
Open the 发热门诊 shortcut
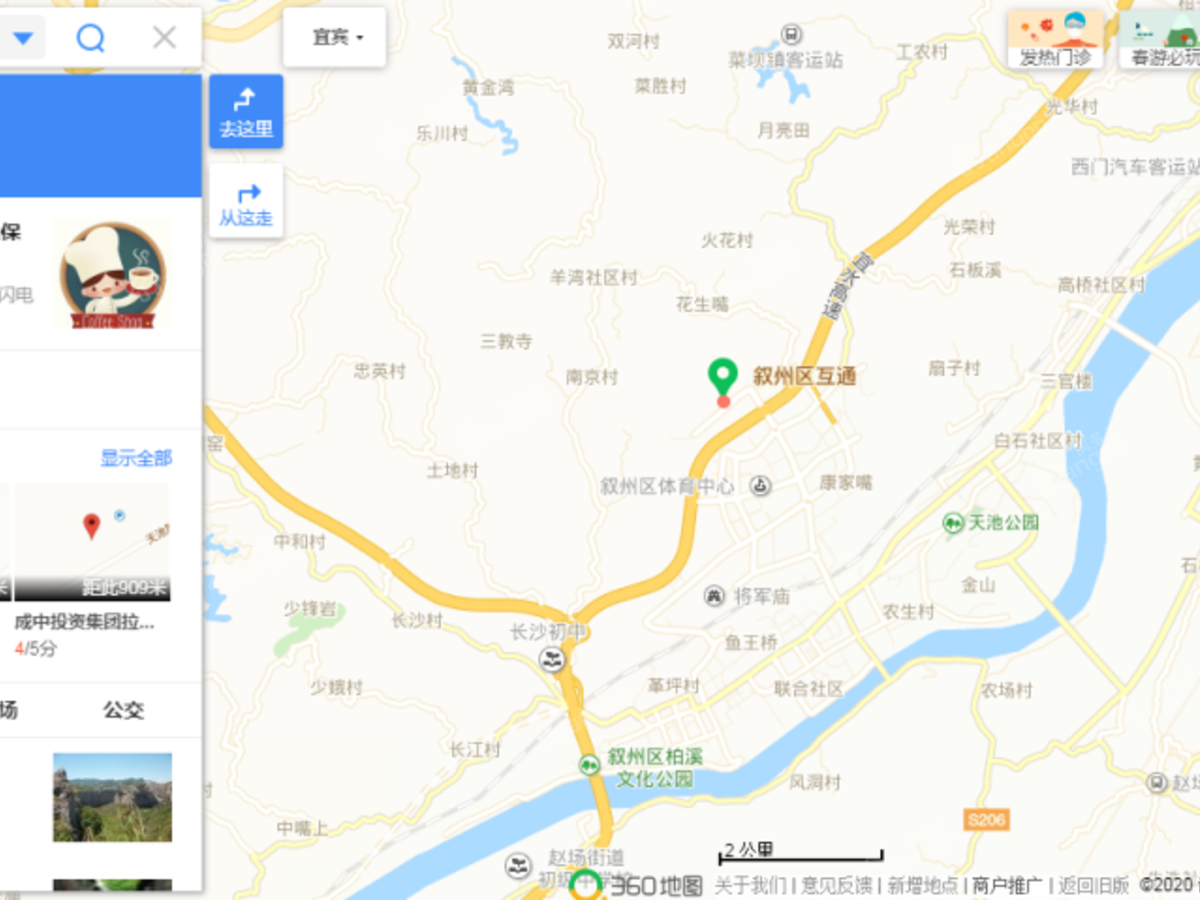[x=1055, y=40]
